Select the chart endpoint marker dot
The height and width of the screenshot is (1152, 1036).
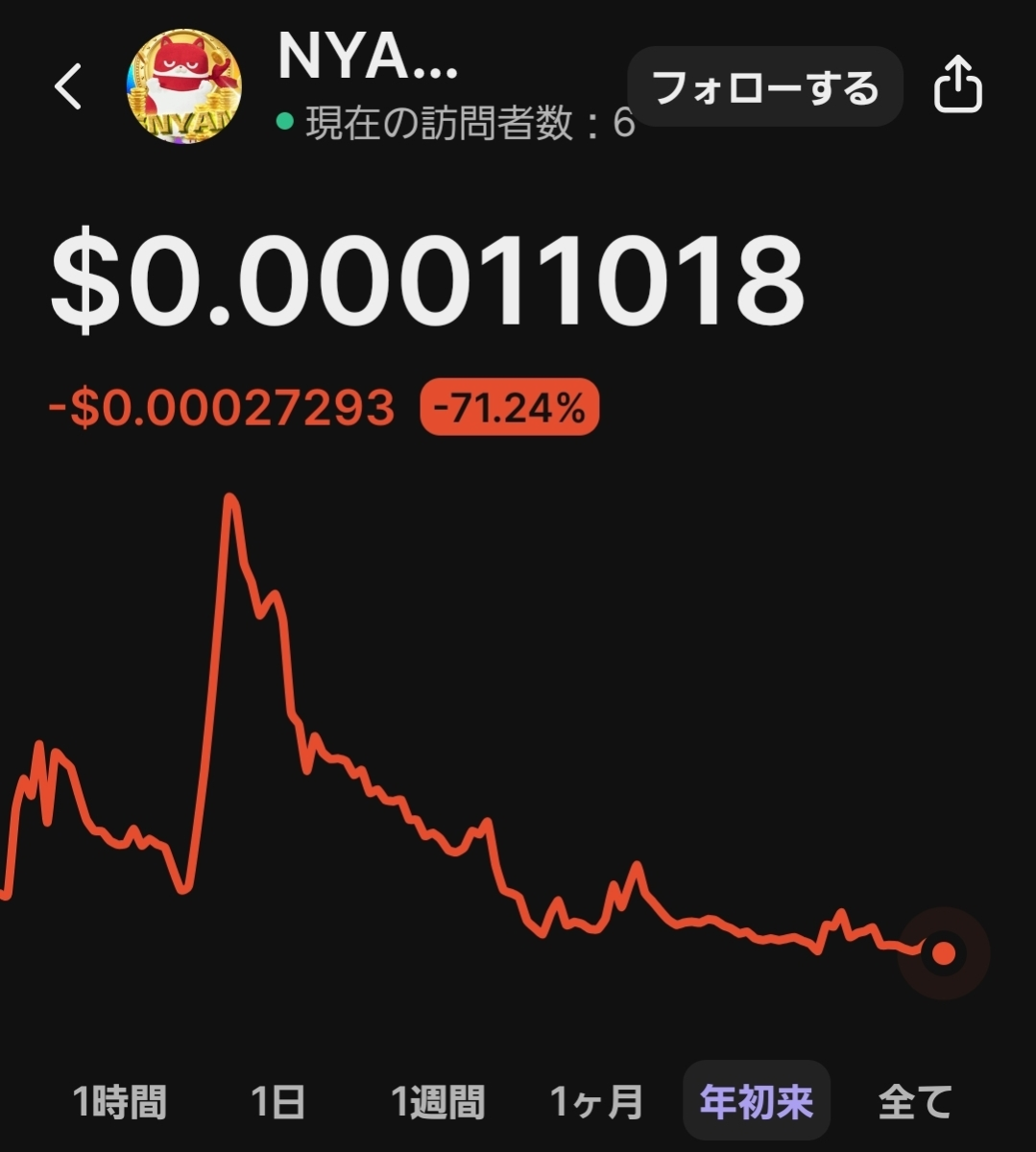(944, 953)
